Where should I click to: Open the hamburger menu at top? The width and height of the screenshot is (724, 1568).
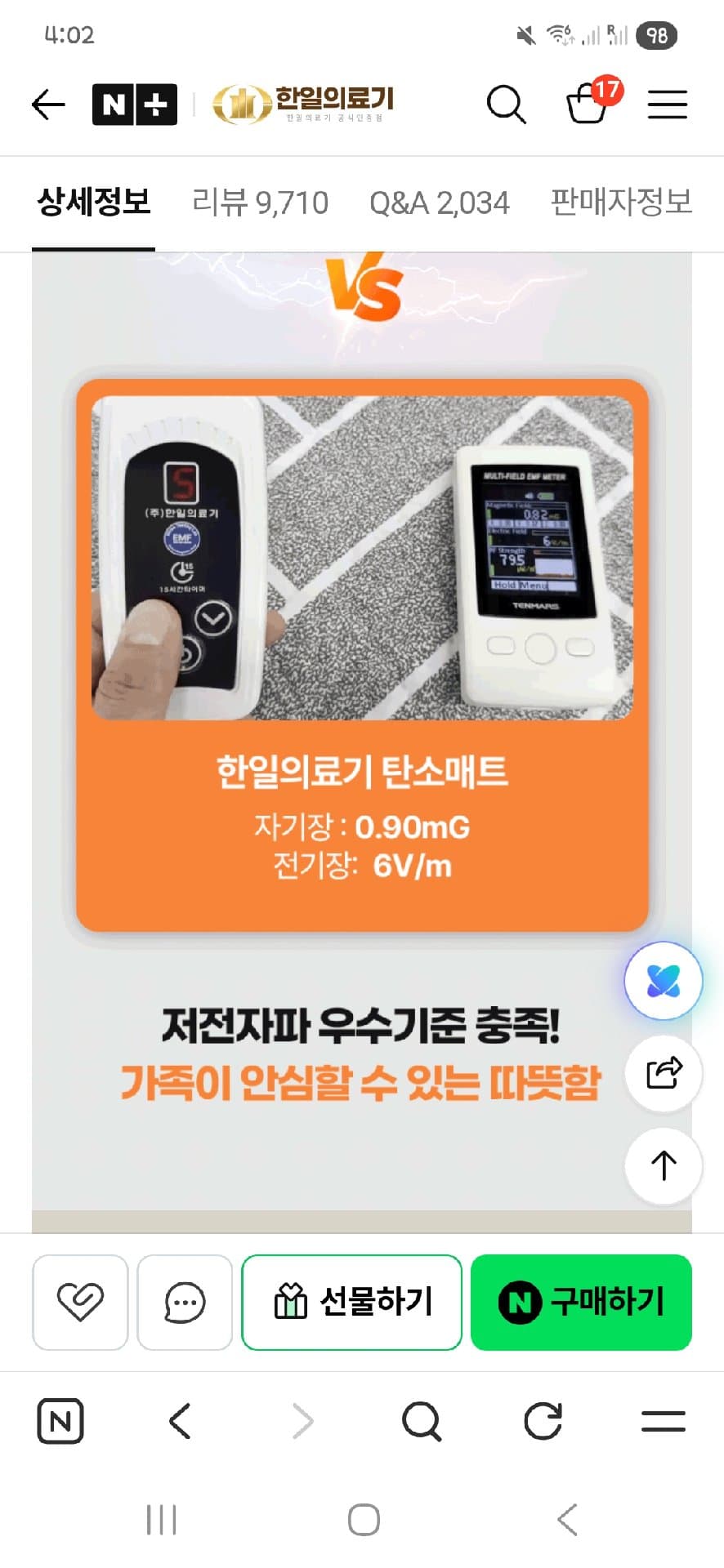point(668,105)
